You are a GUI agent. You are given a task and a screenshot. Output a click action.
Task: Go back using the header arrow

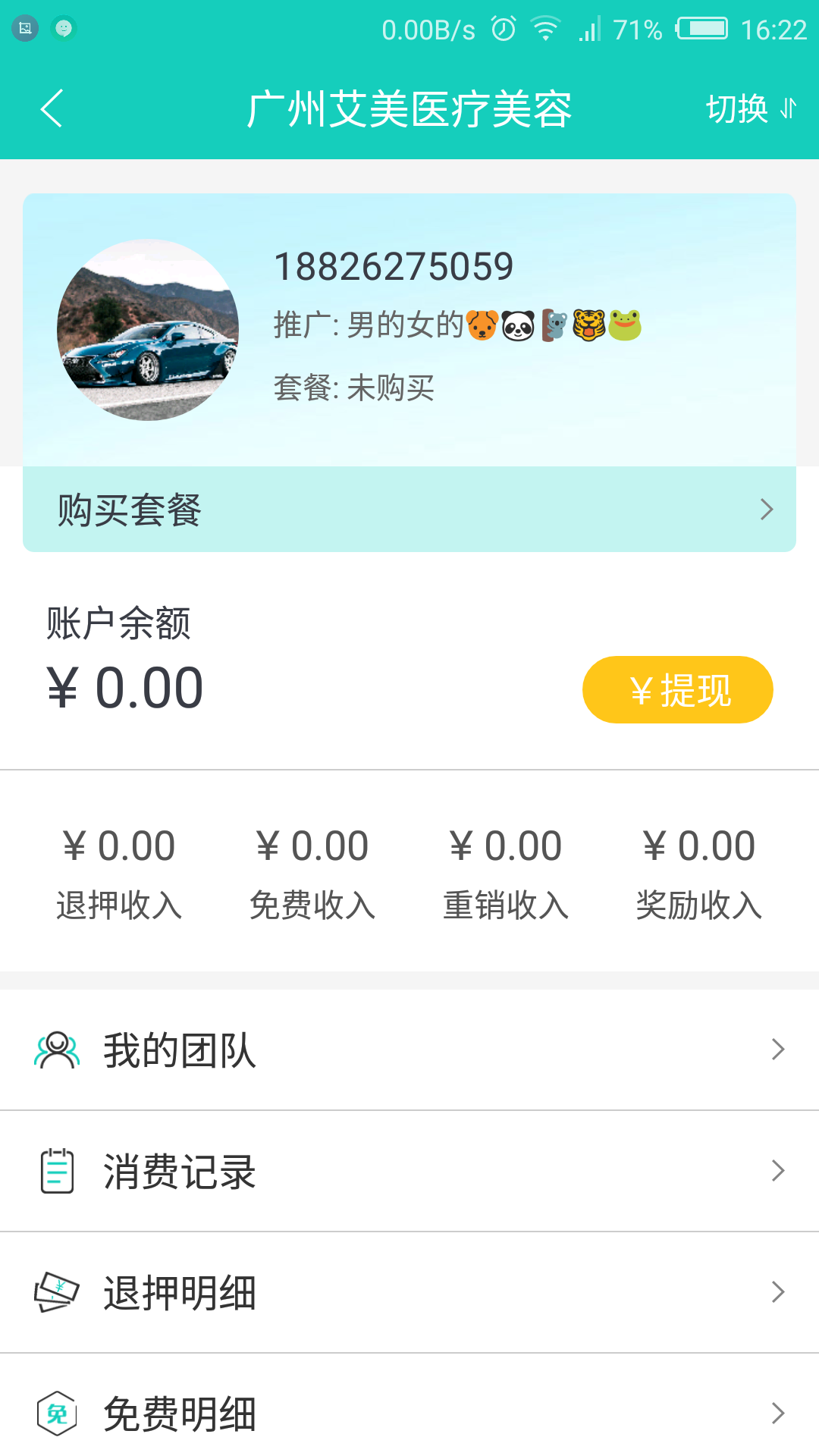52,108
